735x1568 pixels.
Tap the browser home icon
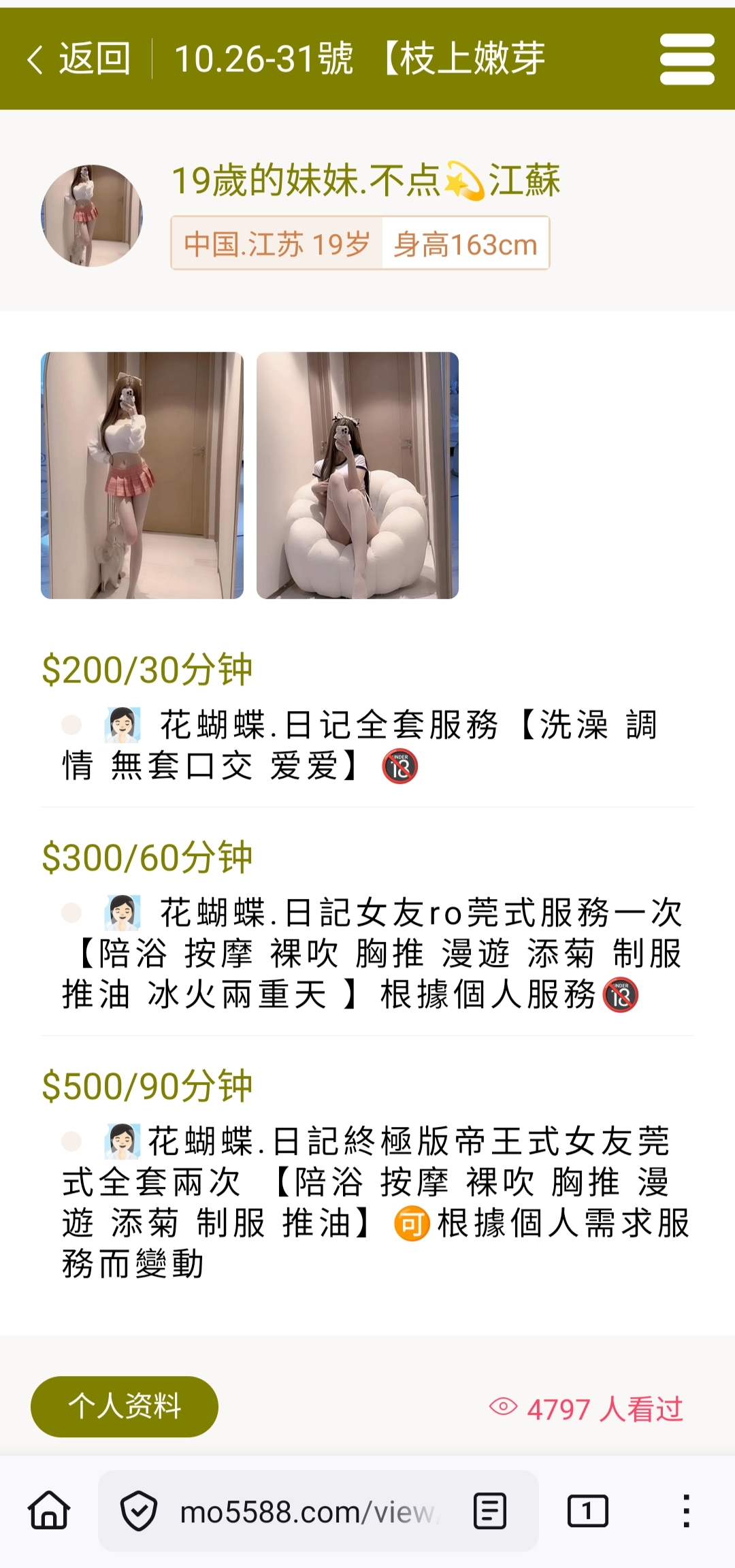(49, 1511)
